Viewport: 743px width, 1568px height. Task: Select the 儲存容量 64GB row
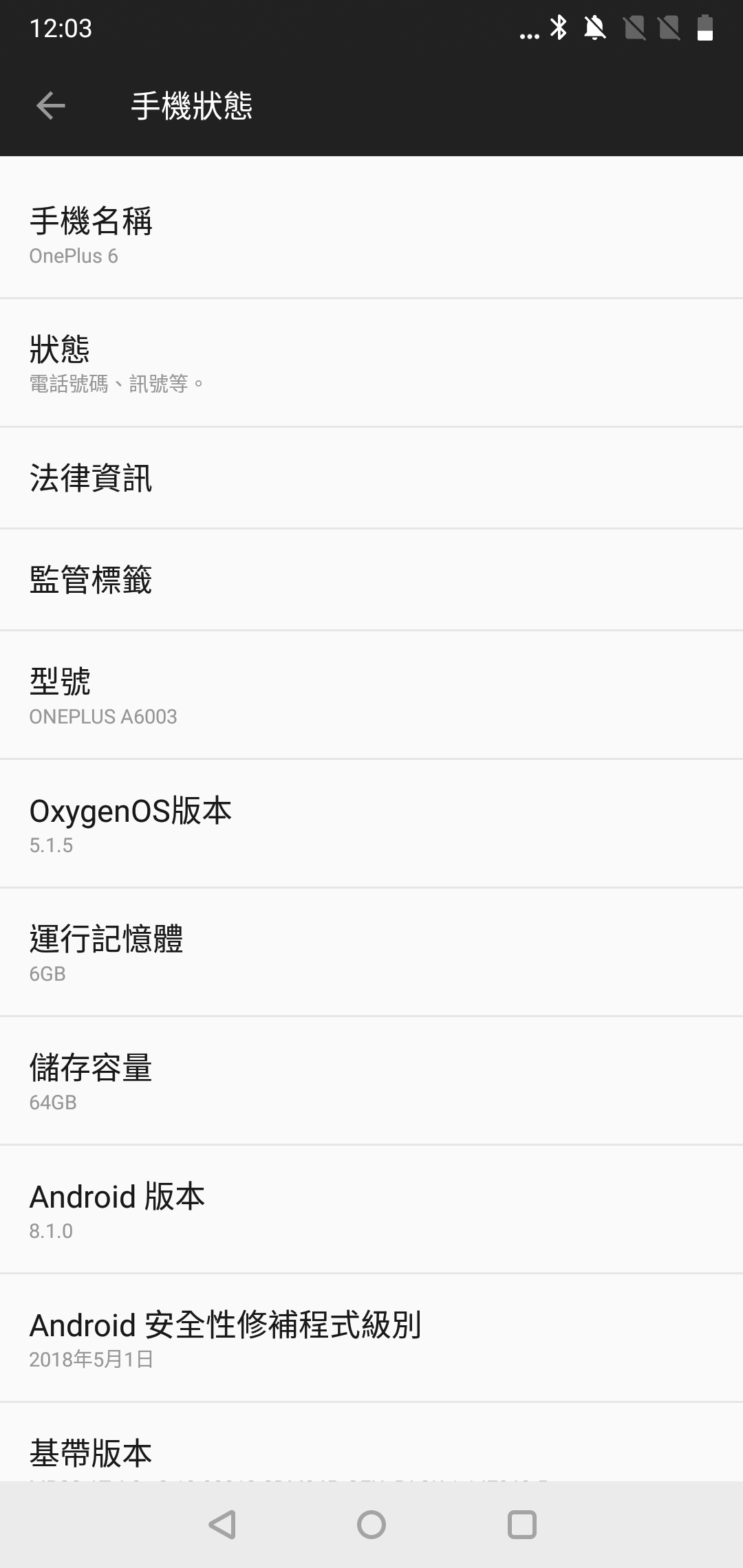371,1081
